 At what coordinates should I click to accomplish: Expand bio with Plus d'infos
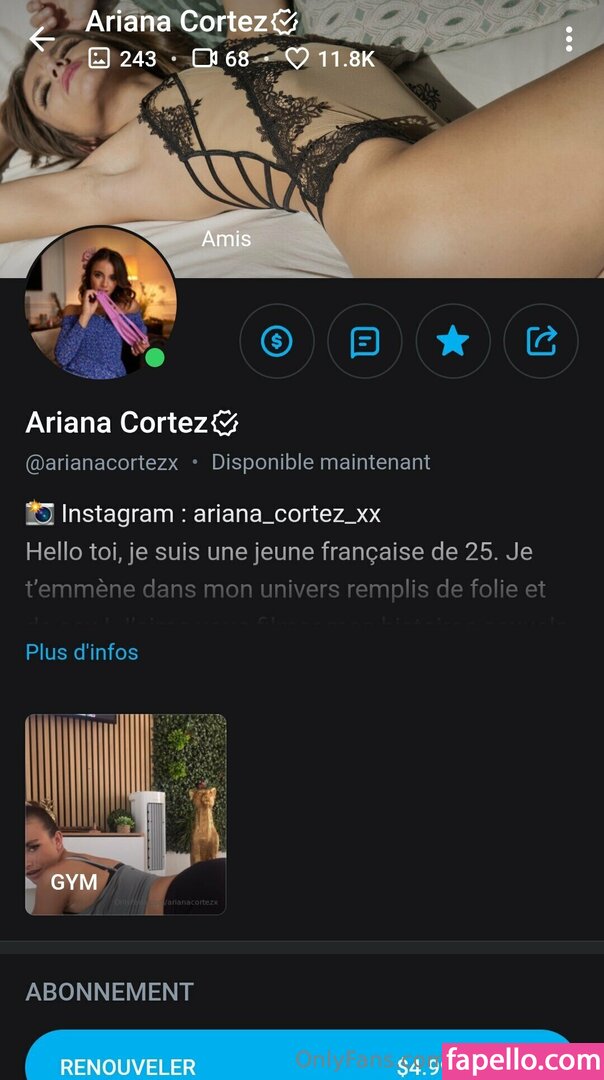(x=82, y=652)
